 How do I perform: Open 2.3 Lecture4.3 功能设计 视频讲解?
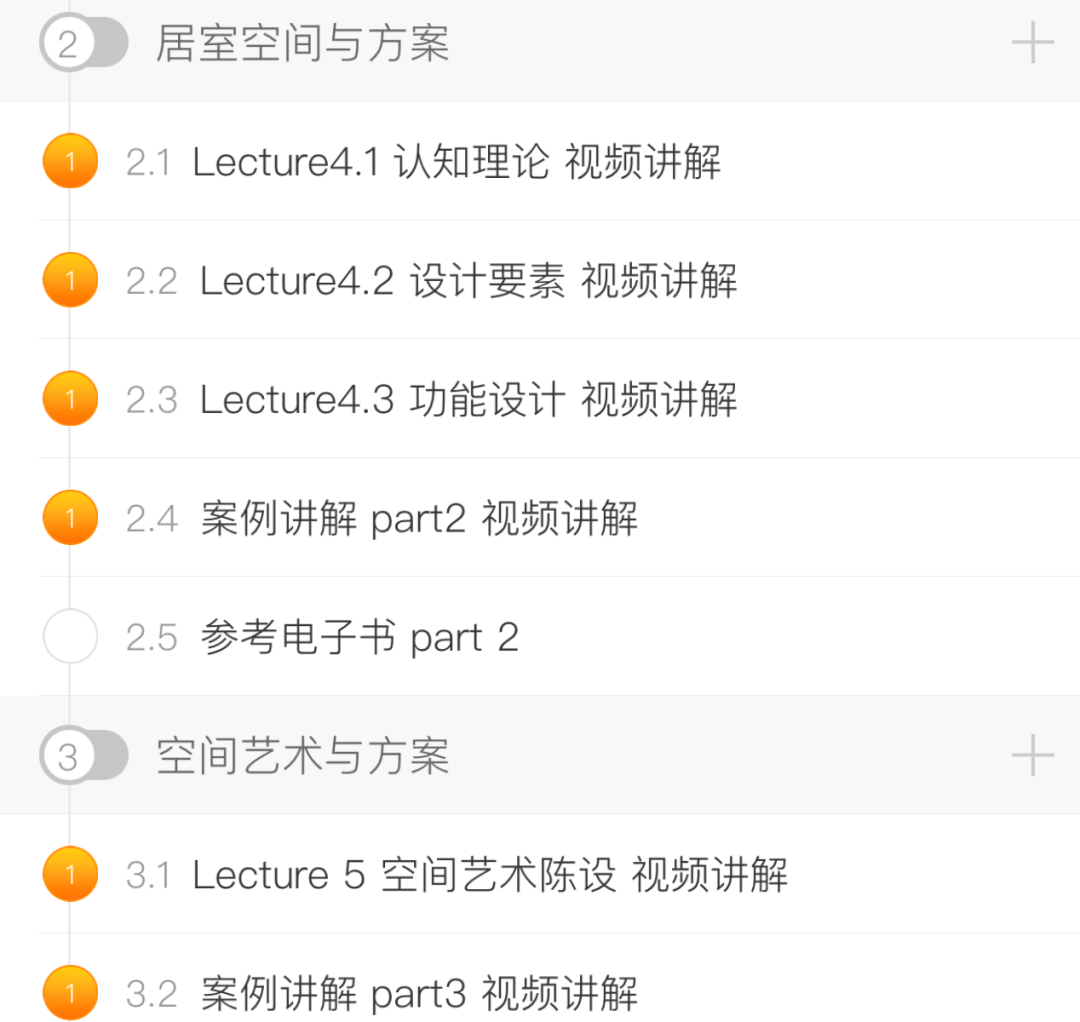tap(468, 400)
